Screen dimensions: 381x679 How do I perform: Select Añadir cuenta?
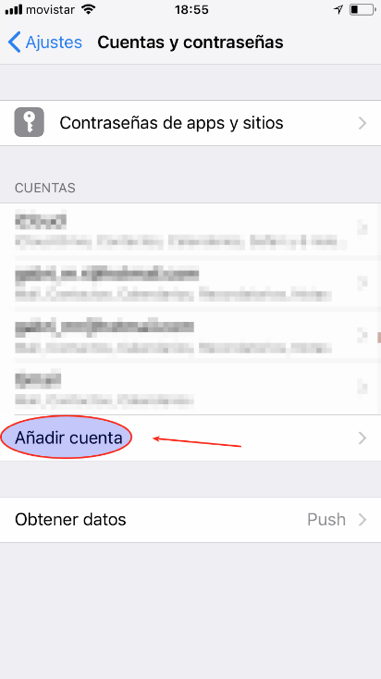pos(190,438)
